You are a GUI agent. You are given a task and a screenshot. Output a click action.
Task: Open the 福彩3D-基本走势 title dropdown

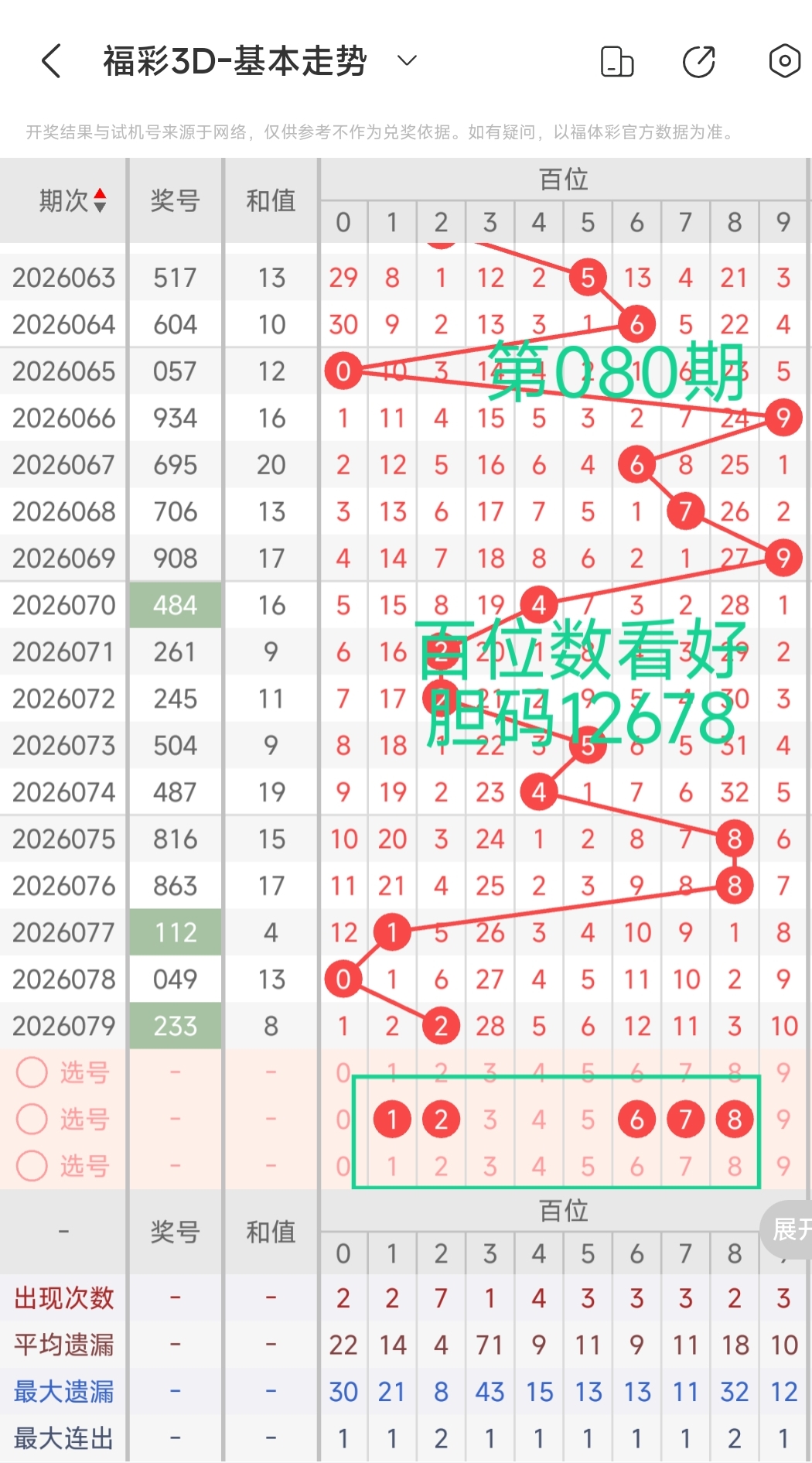[x=408, y=60]
